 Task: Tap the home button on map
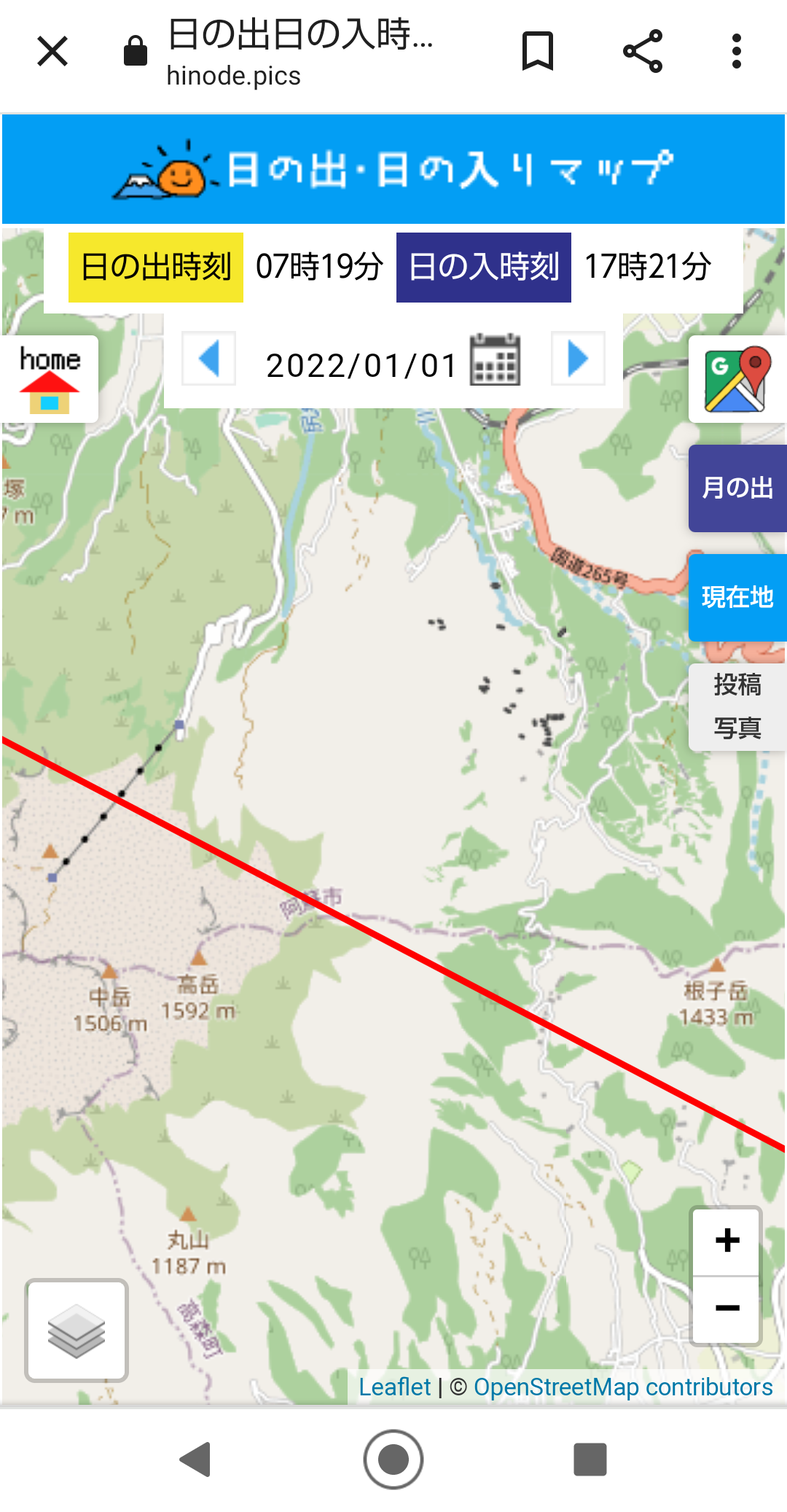(x=50, y=379)
